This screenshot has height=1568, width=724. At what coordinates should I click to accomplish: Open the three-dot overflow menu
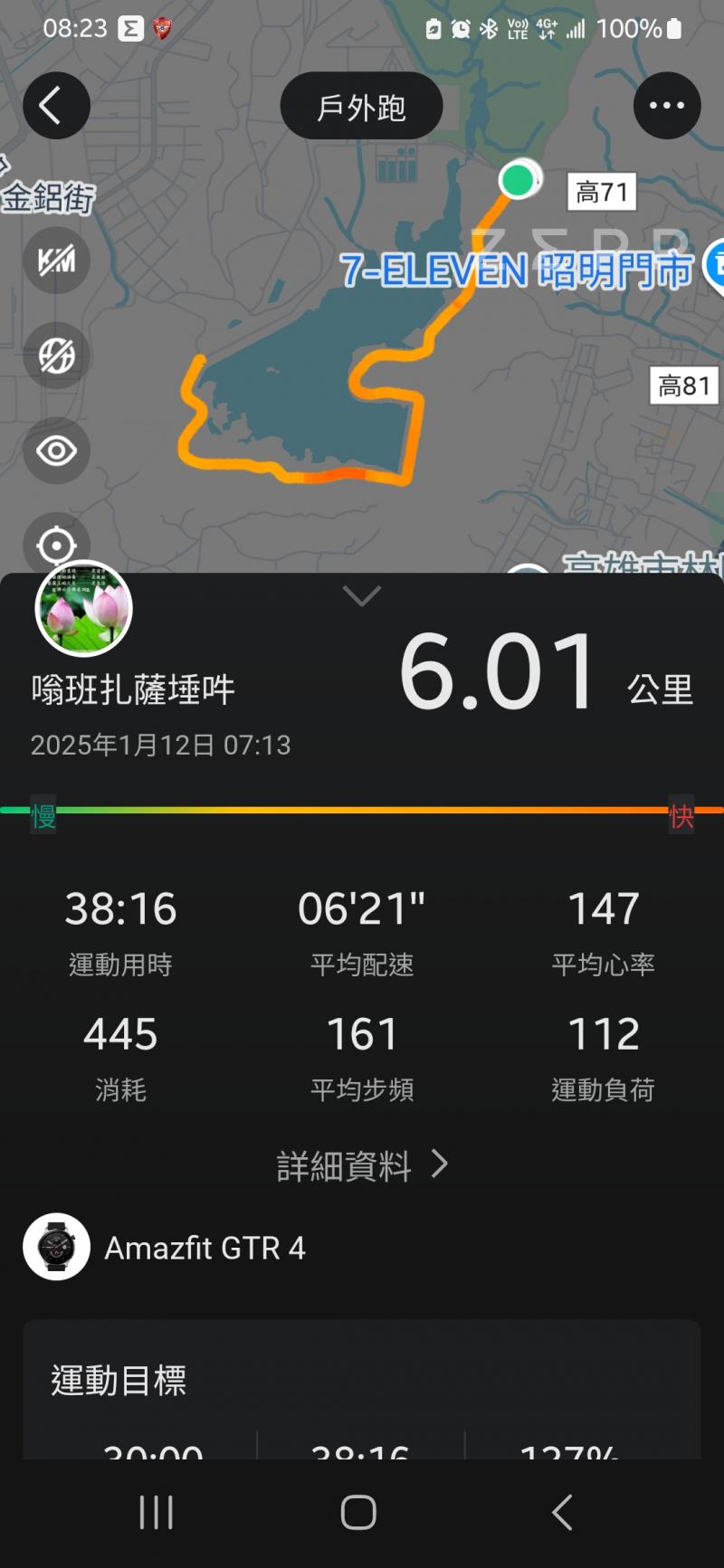[x=667, y=106]
